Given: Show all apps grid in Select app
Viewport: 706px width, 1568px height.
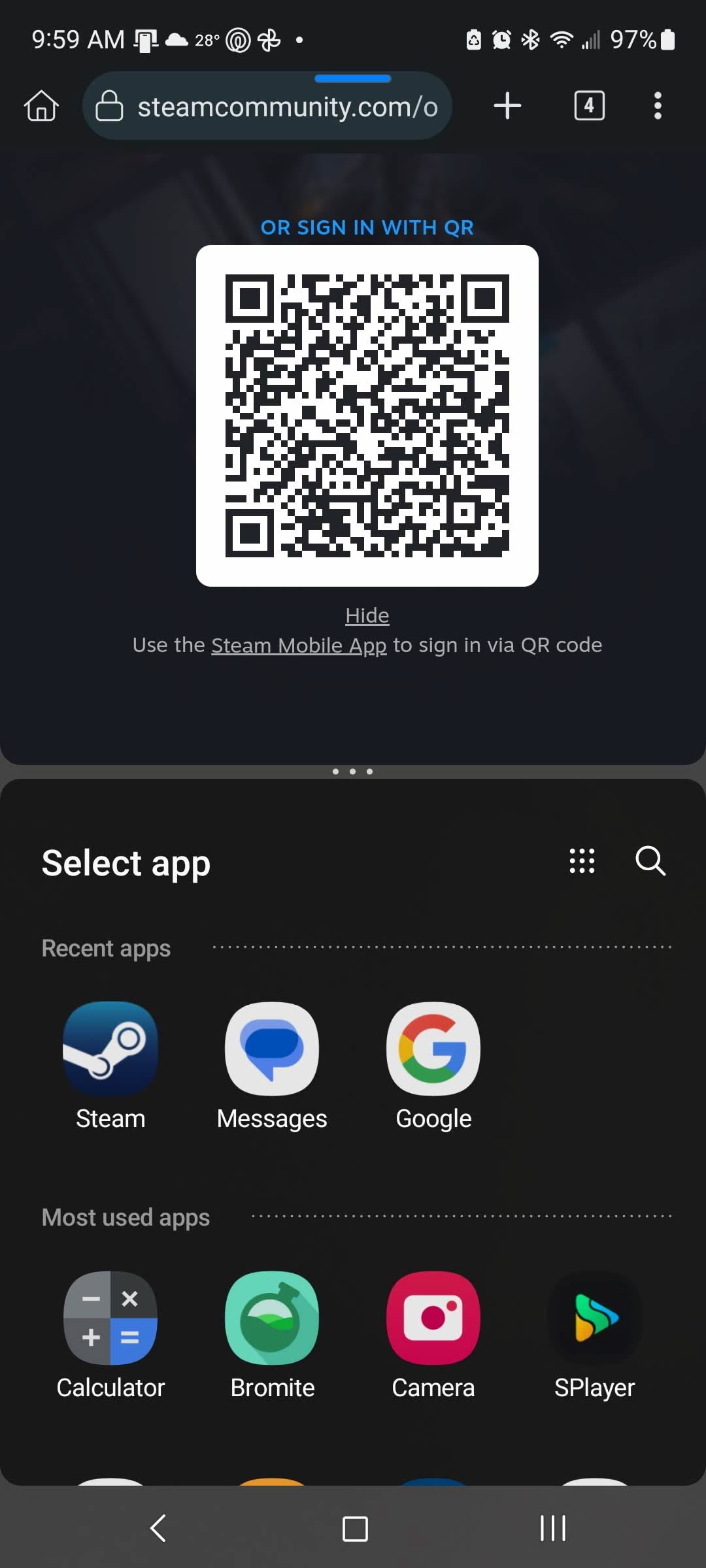Looking at the screenshot, I should pos(582,861).
